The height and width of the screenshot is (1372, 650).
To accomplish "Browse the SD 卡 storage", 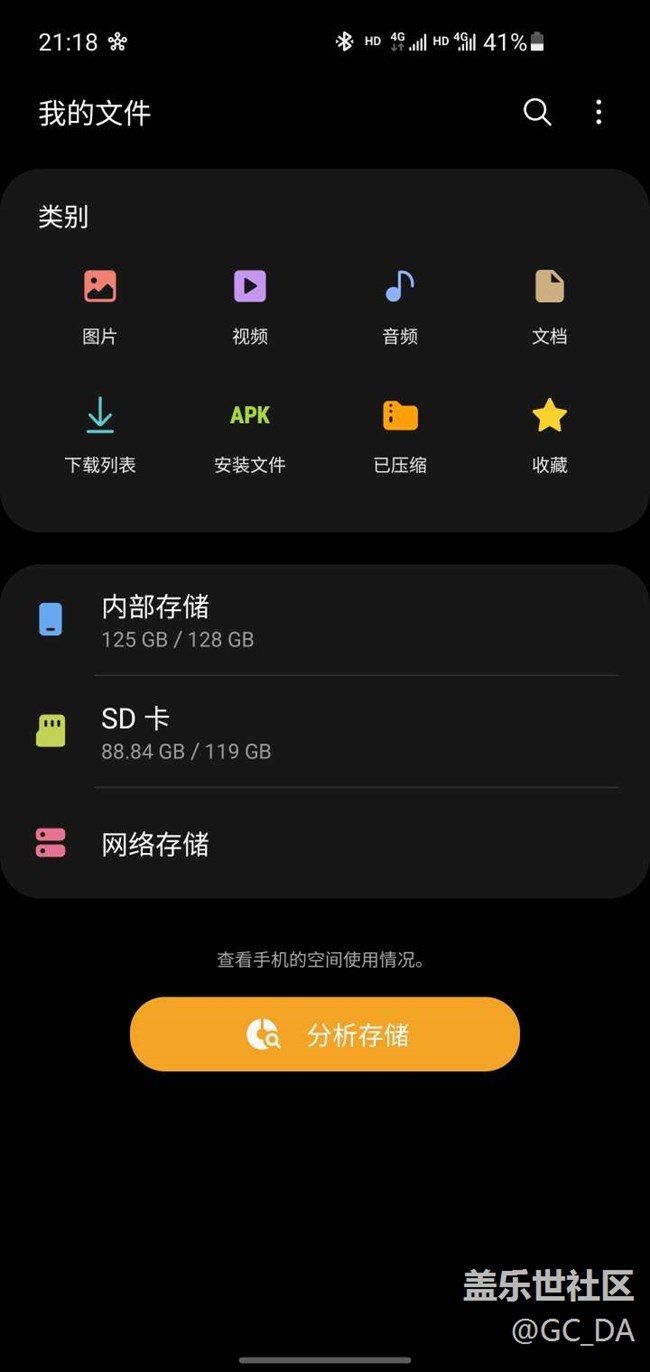I will click(x=325, y=732).
